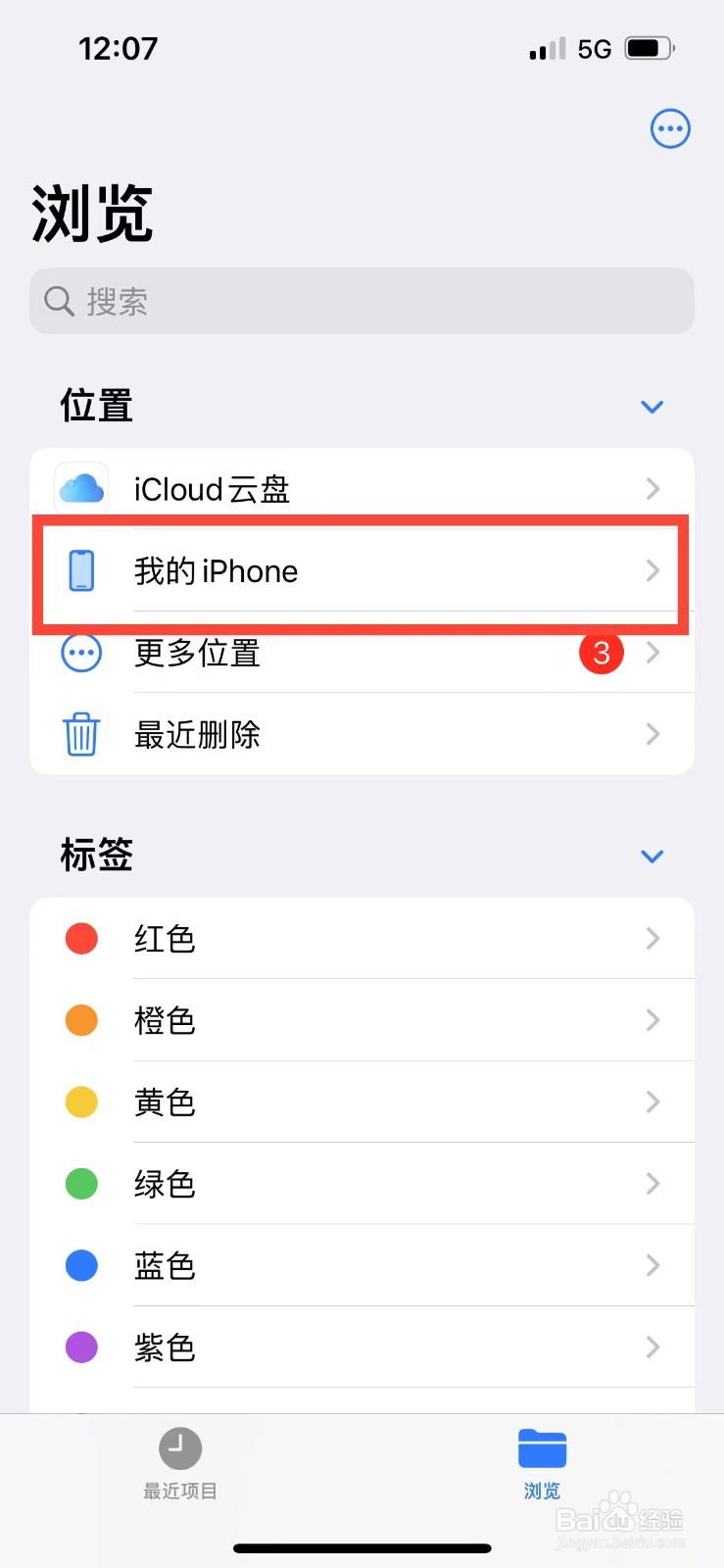Open 更多位置 via its ellipsis icon
The width and height of the screenshot is (724, 1568).
pos(81,653)
